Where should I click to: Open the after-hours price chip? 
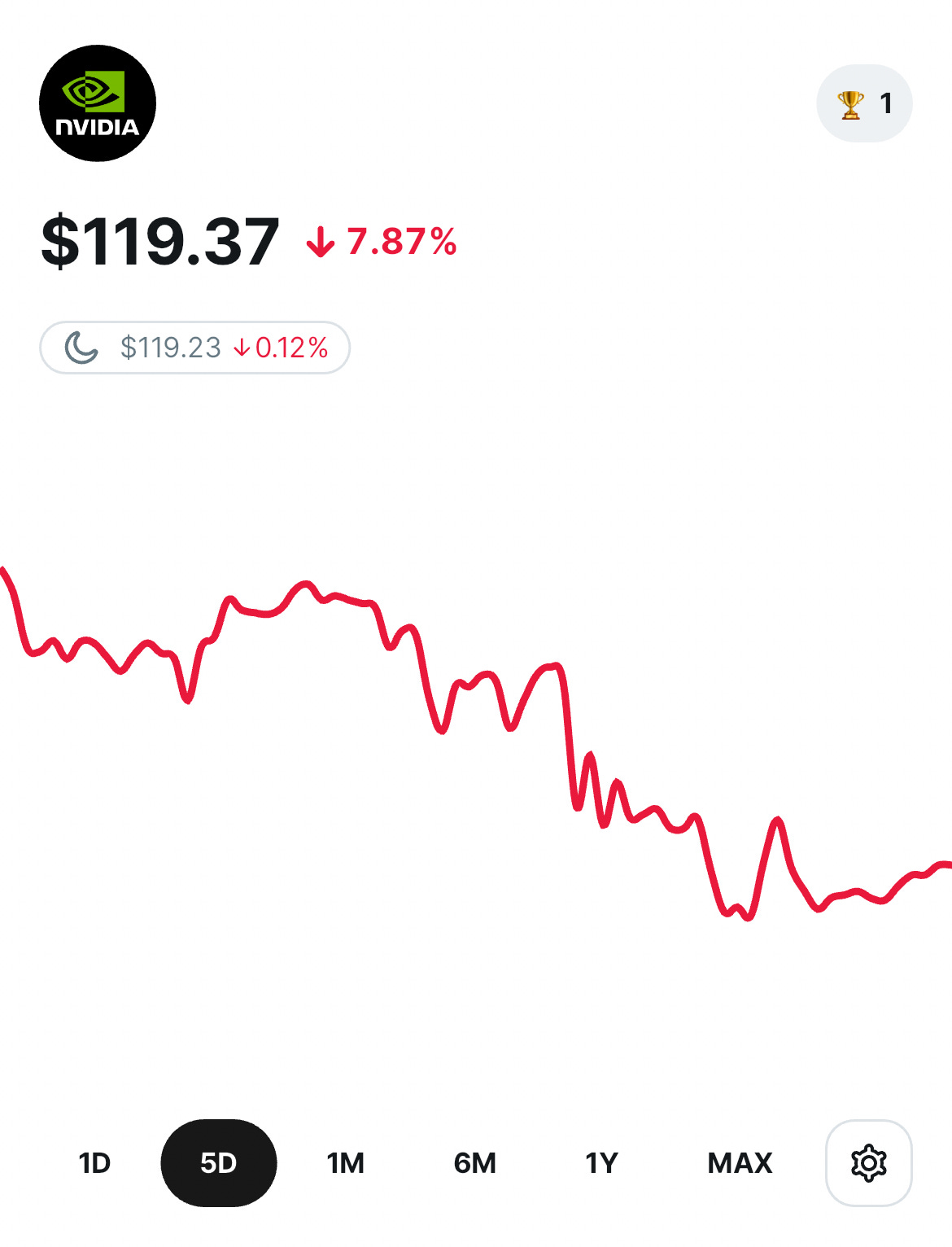pyautogui.click(x=195, y=348)
